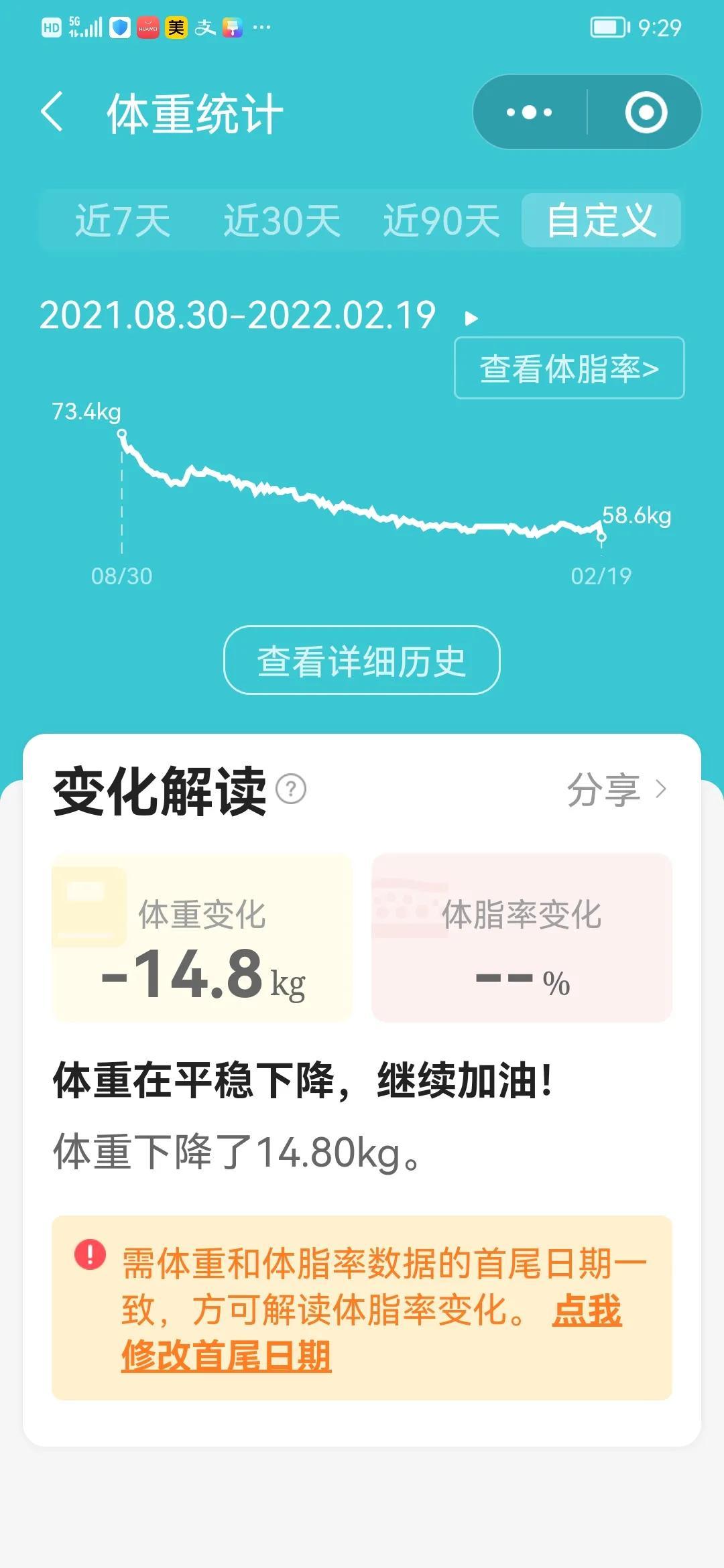View detailed history via 查看详细历史

(x=361, y=661)
